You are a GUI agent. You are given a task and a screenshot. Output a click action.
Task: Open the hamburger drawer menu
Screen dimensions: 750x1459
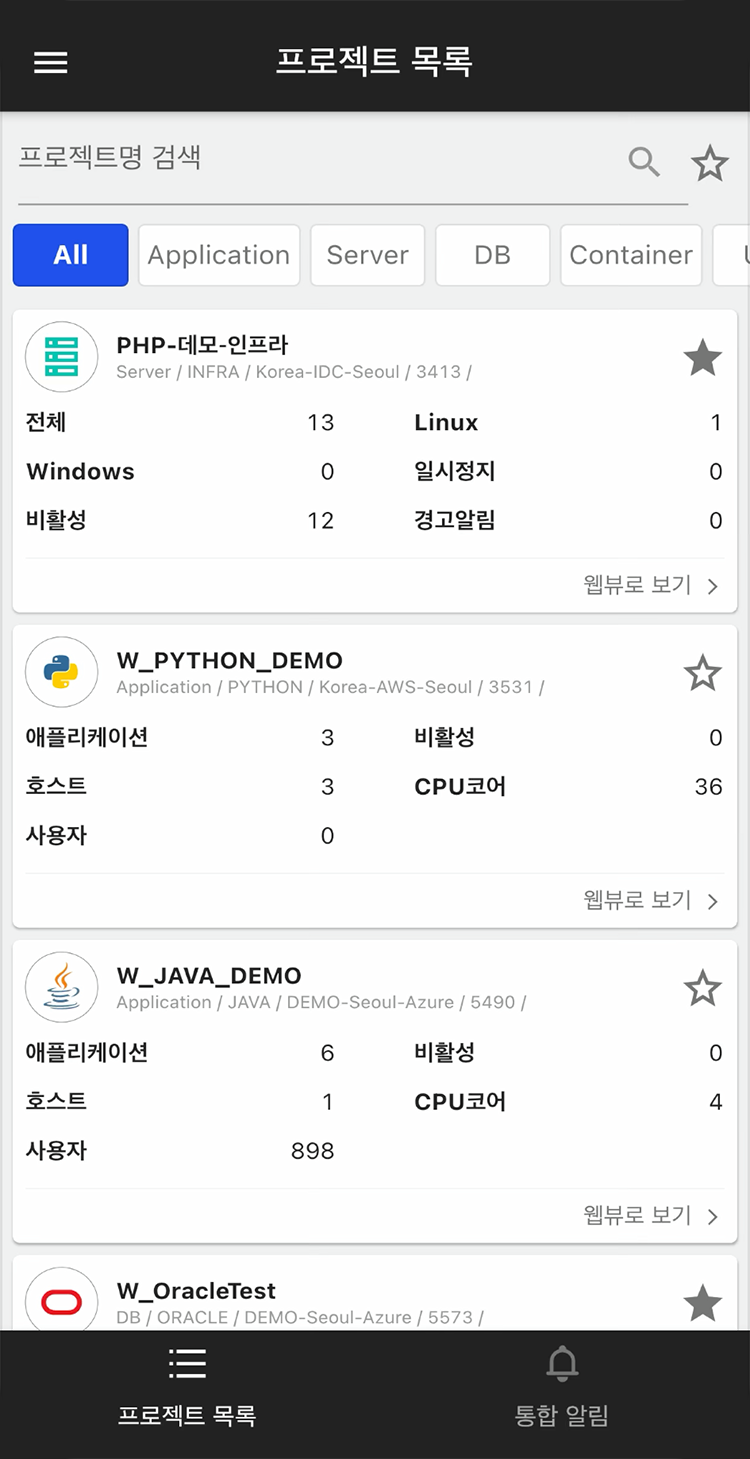tap(51, 62)
